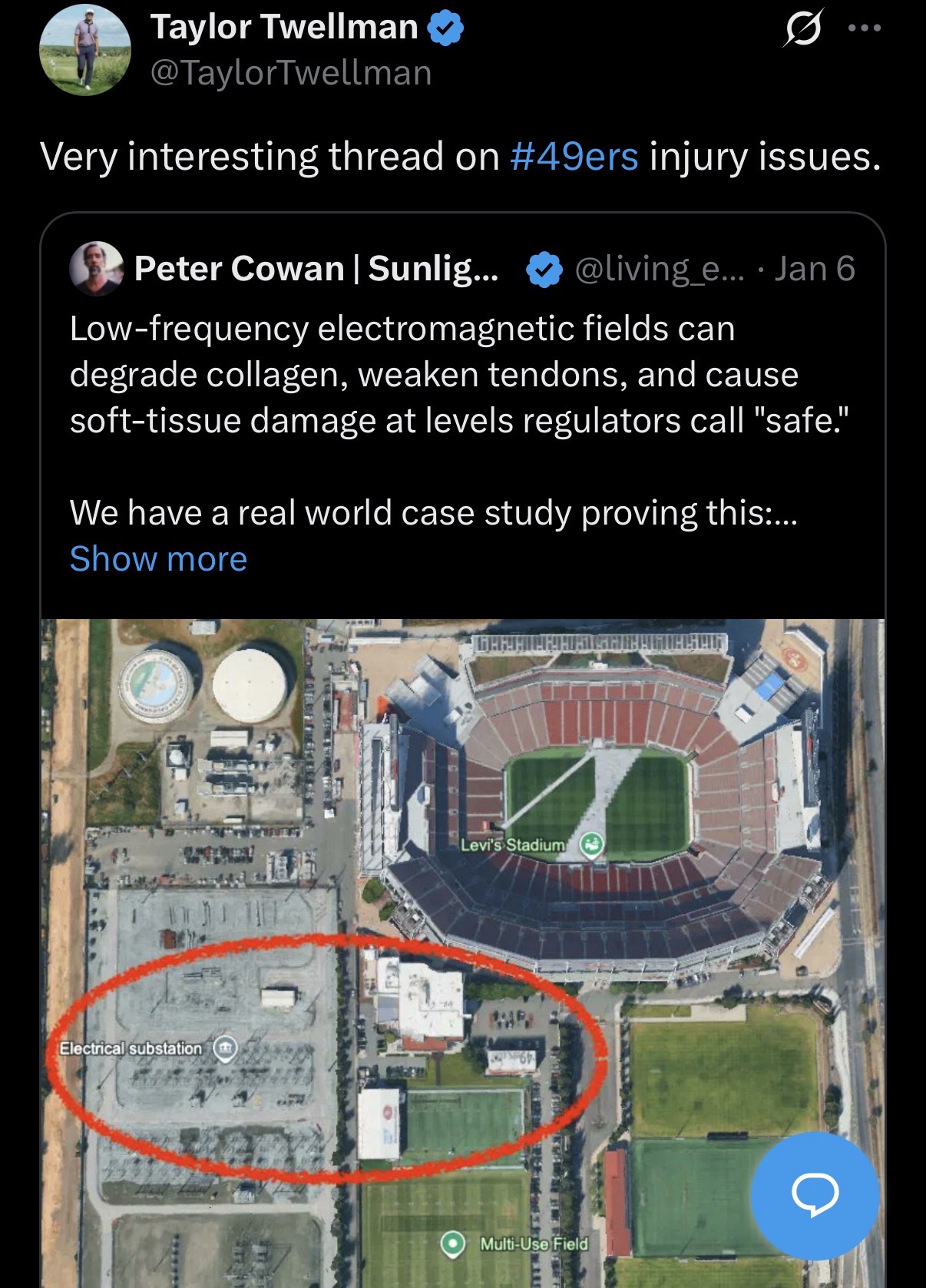Open the @TaylorTwellman username link
Viewport: 926px width, 1288px height.
click(x=291, y=73)
